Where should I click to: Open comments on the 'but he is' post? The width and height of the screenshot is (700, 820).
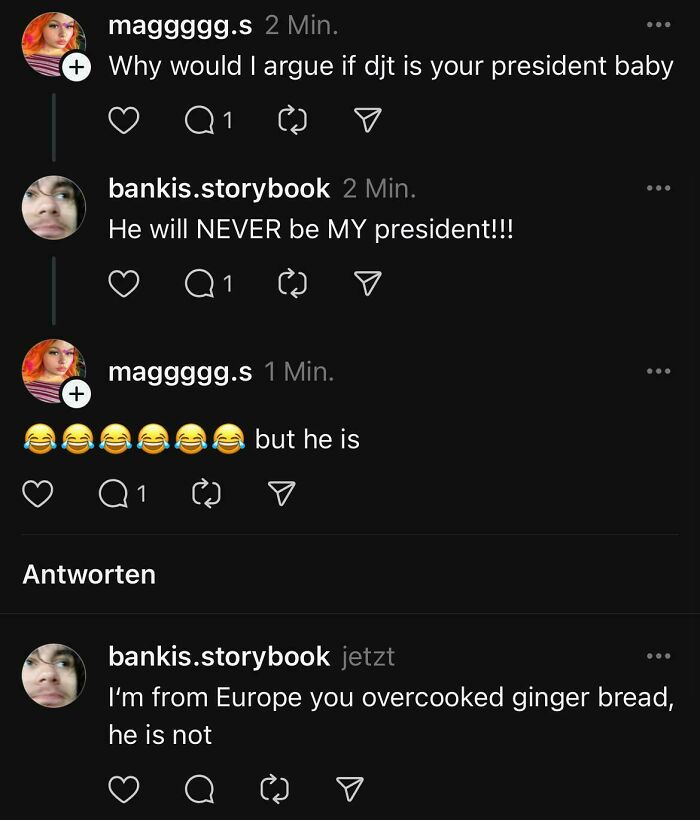[x=116, y=493]
